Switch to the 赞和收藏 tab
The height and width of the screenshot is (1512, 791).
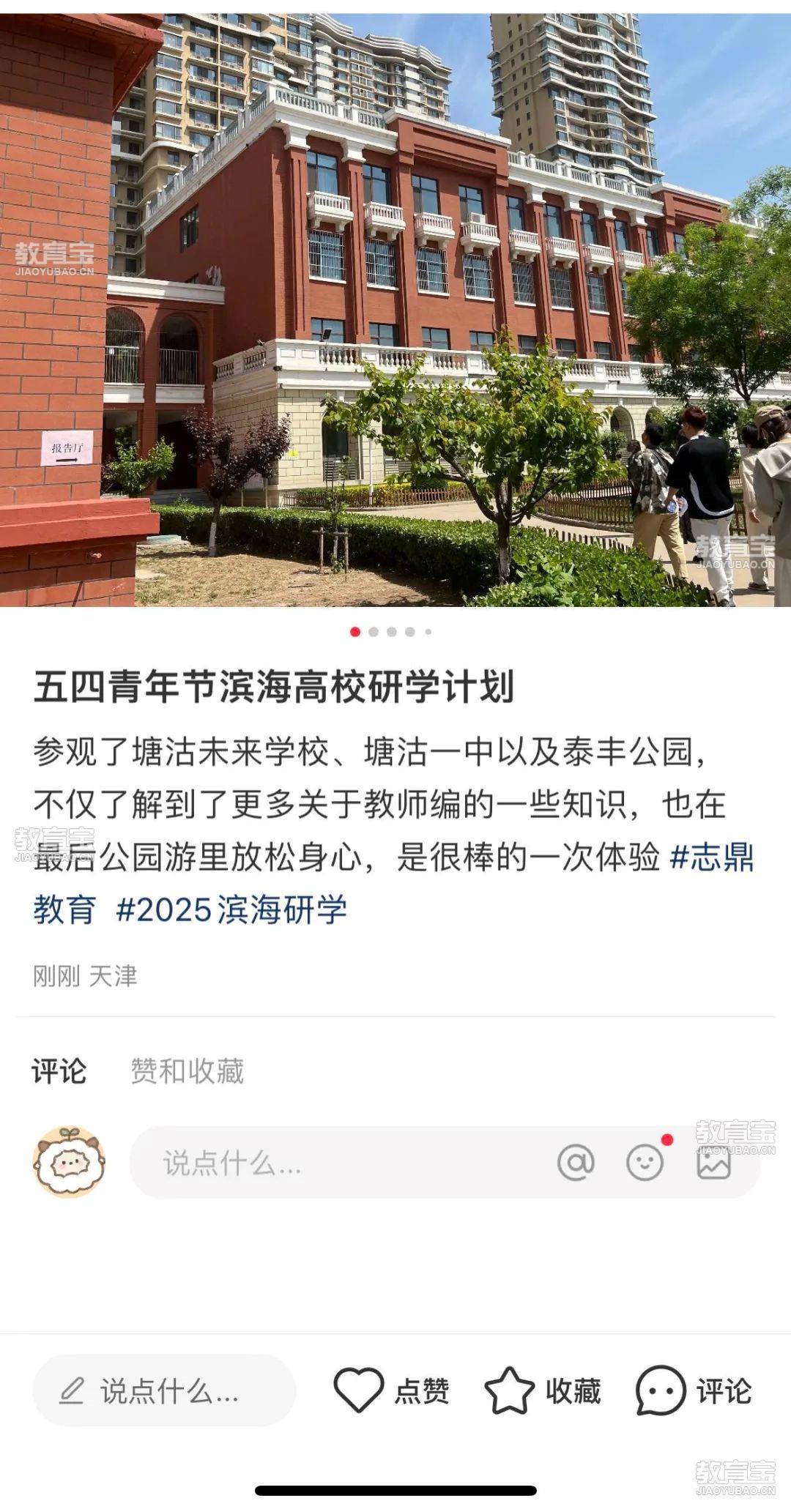click(187, 1071)
